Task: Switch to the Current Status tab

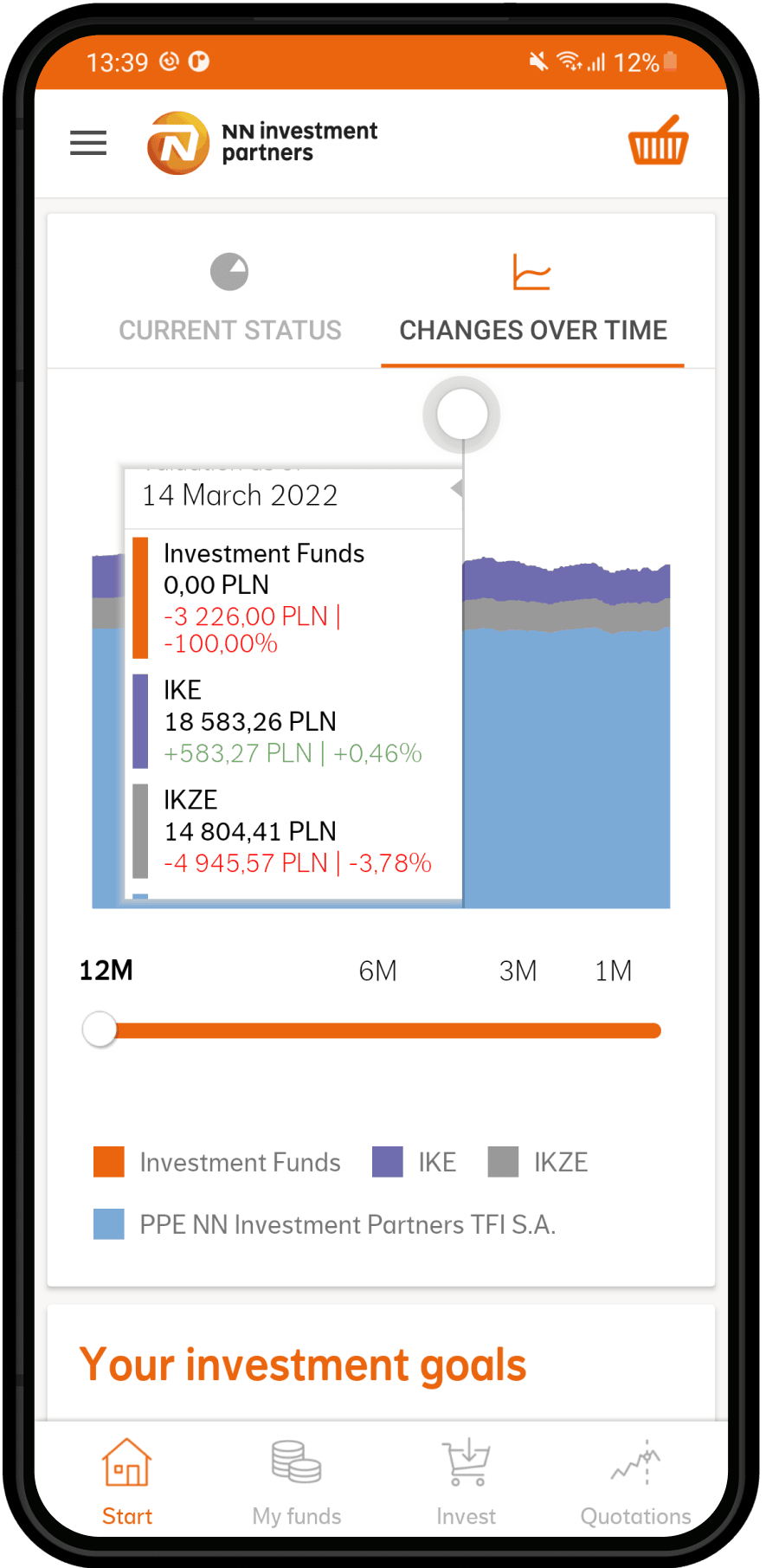Action: (230, 298)
